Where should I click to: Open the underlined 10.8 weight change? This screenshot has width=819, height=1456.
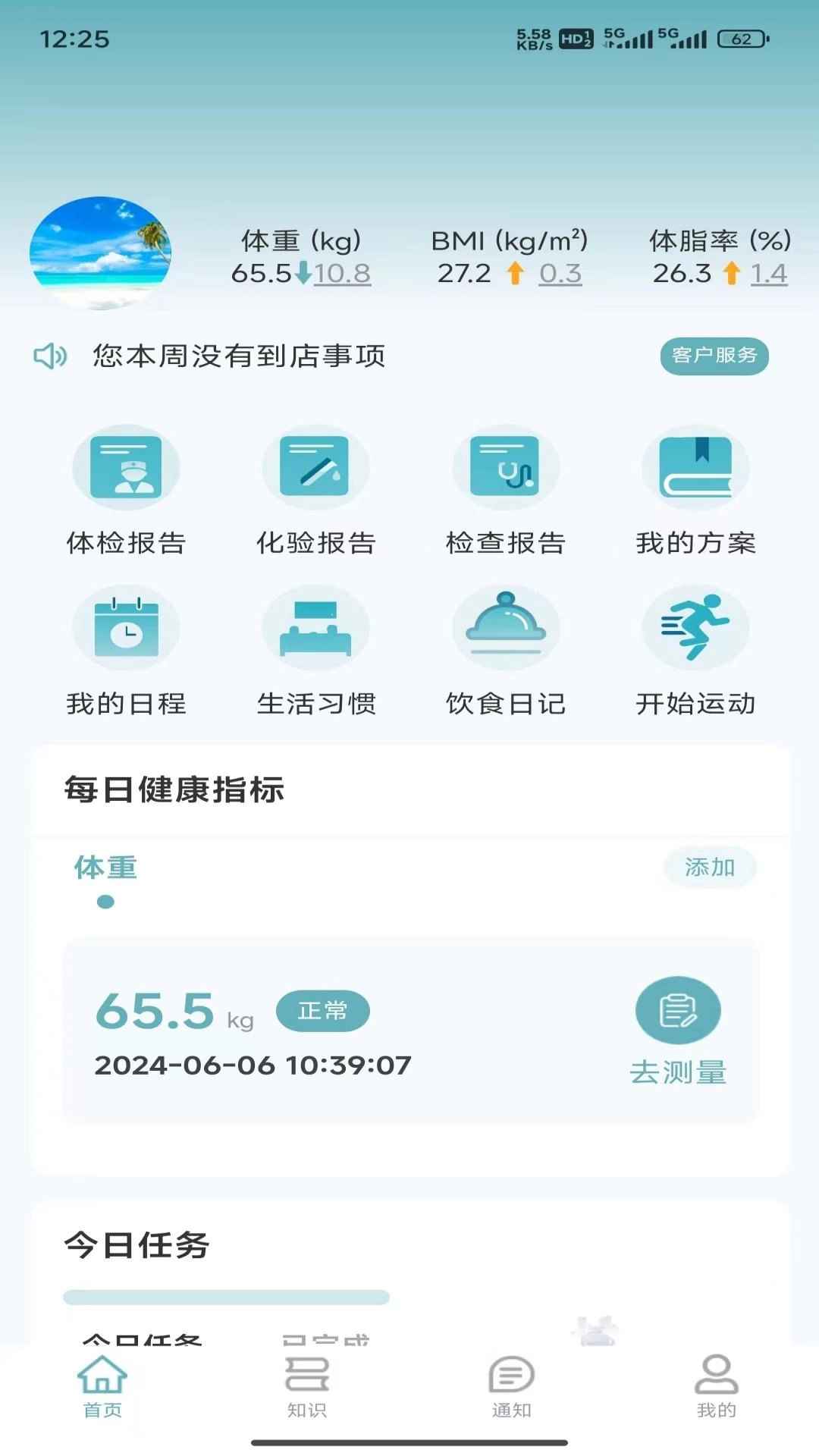tap(342, 274)
